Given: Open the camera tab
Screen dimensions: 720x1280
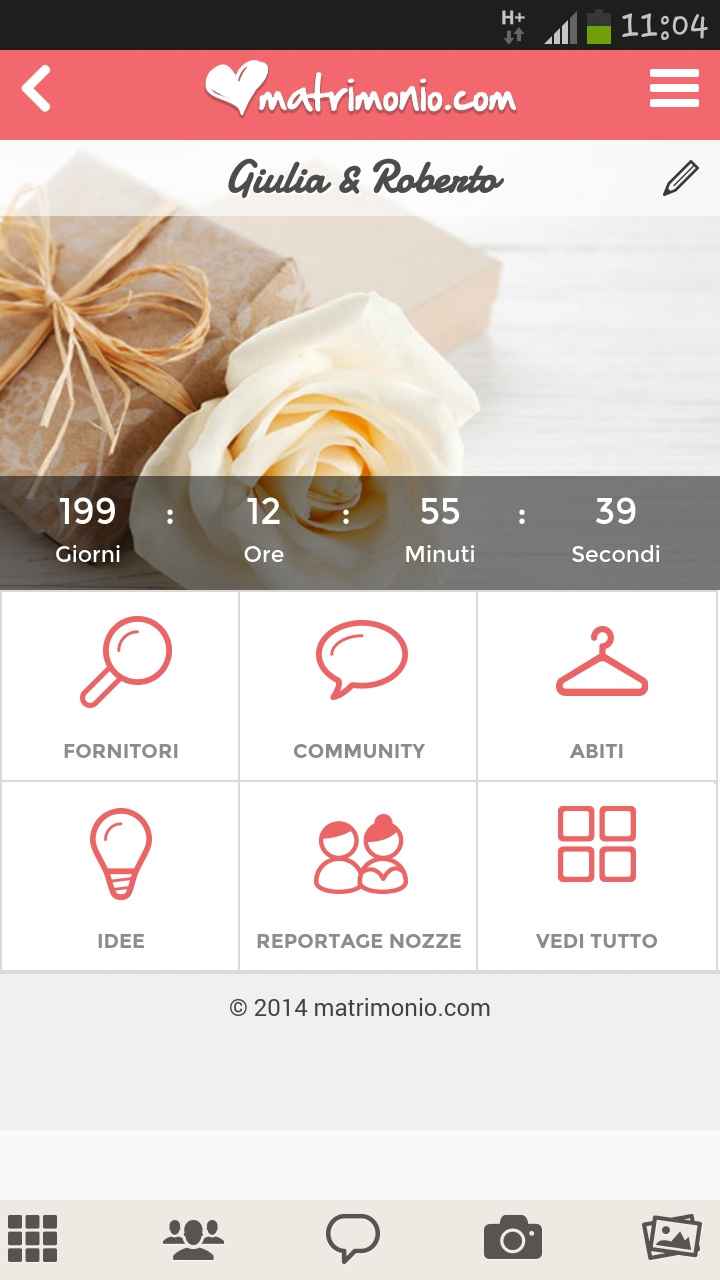Looking at the screenshot, I should tap(513, 1238).
